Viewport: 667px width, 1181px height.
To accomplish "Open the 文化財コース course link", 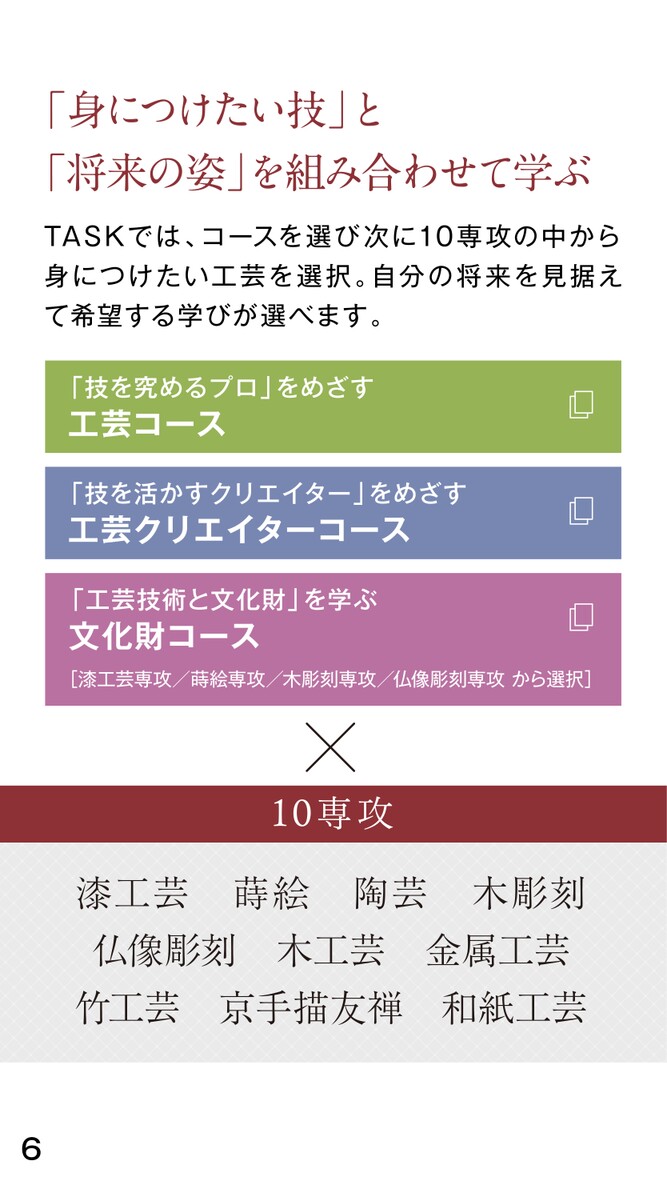I will tap(332, 638).
